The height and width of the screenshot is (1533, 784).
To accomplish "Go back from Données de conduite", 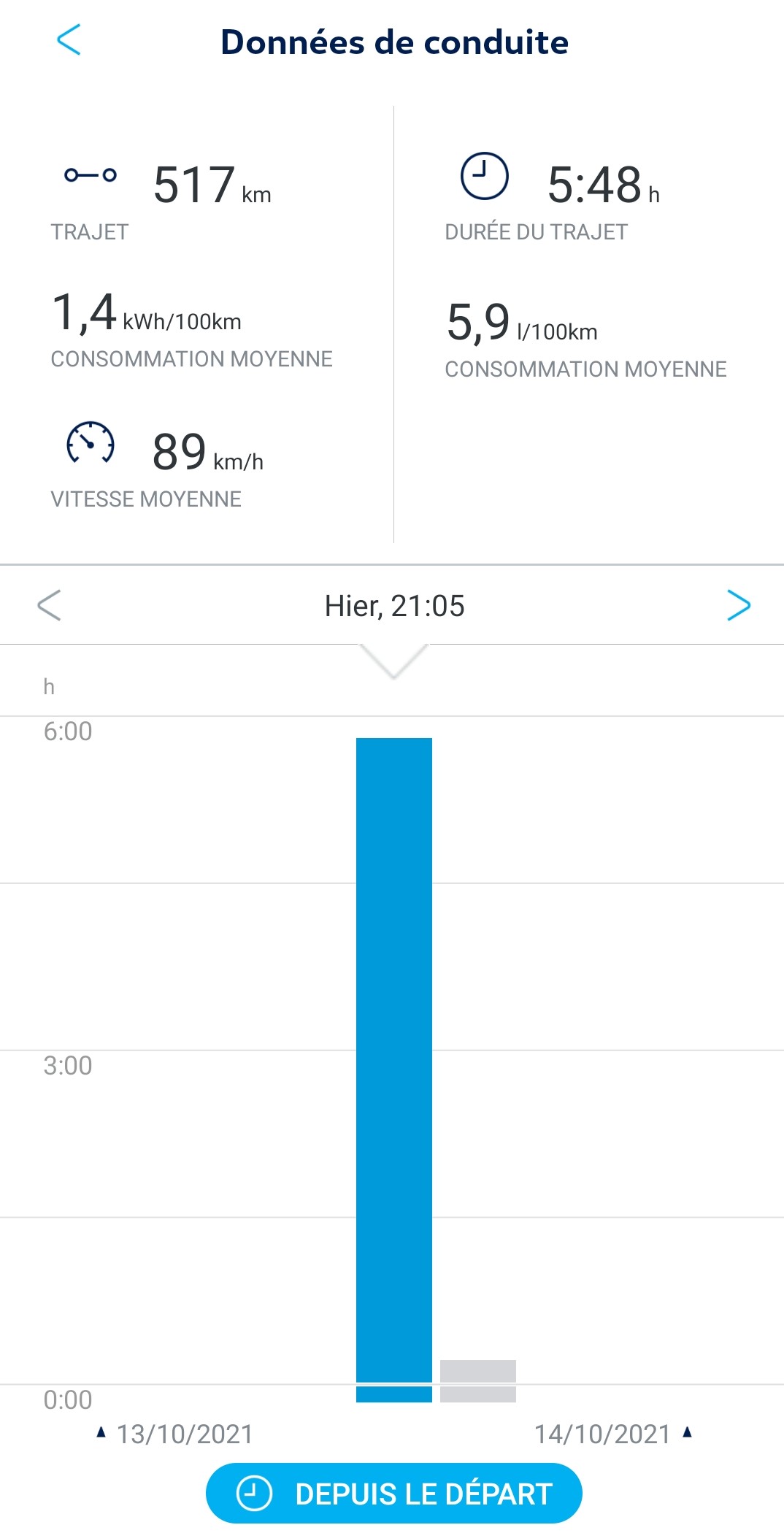I will pyautogui.click(x=69, y=39).
